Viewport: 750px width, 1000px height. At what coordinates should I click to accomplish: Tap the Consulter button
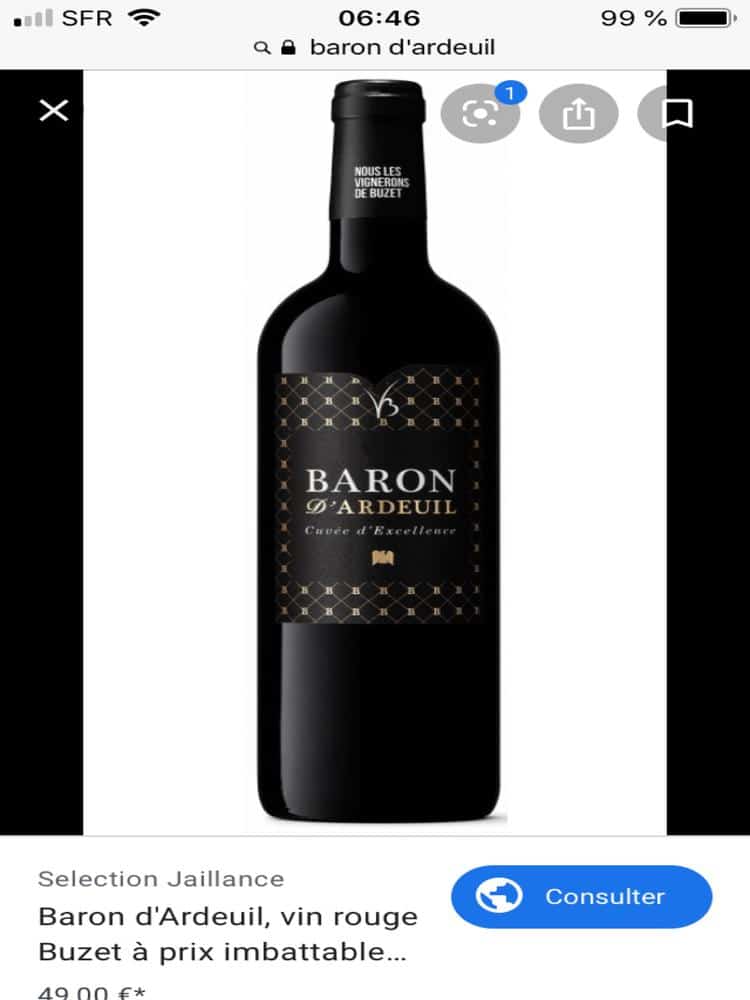pyautogui.click(x=581, y=896)
